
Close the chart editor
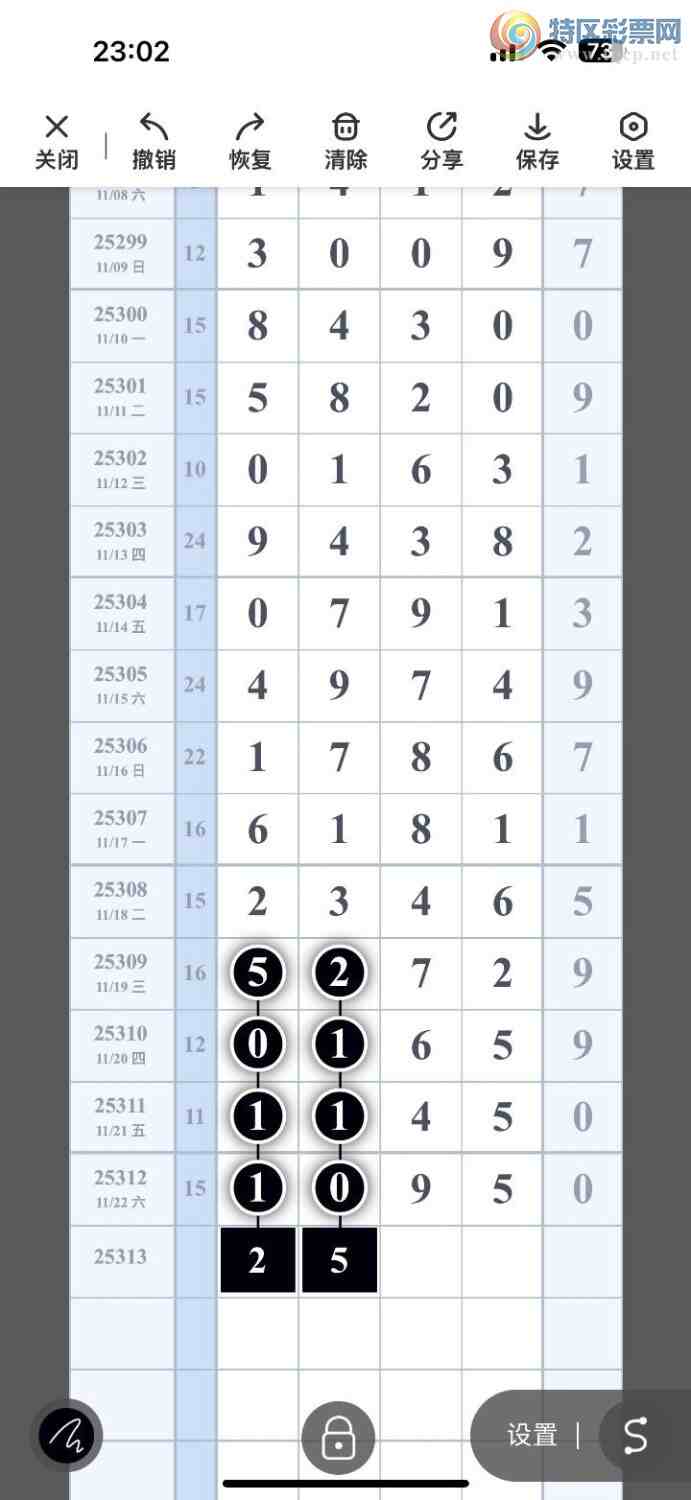pyautogui.click(x=57, y=141)
